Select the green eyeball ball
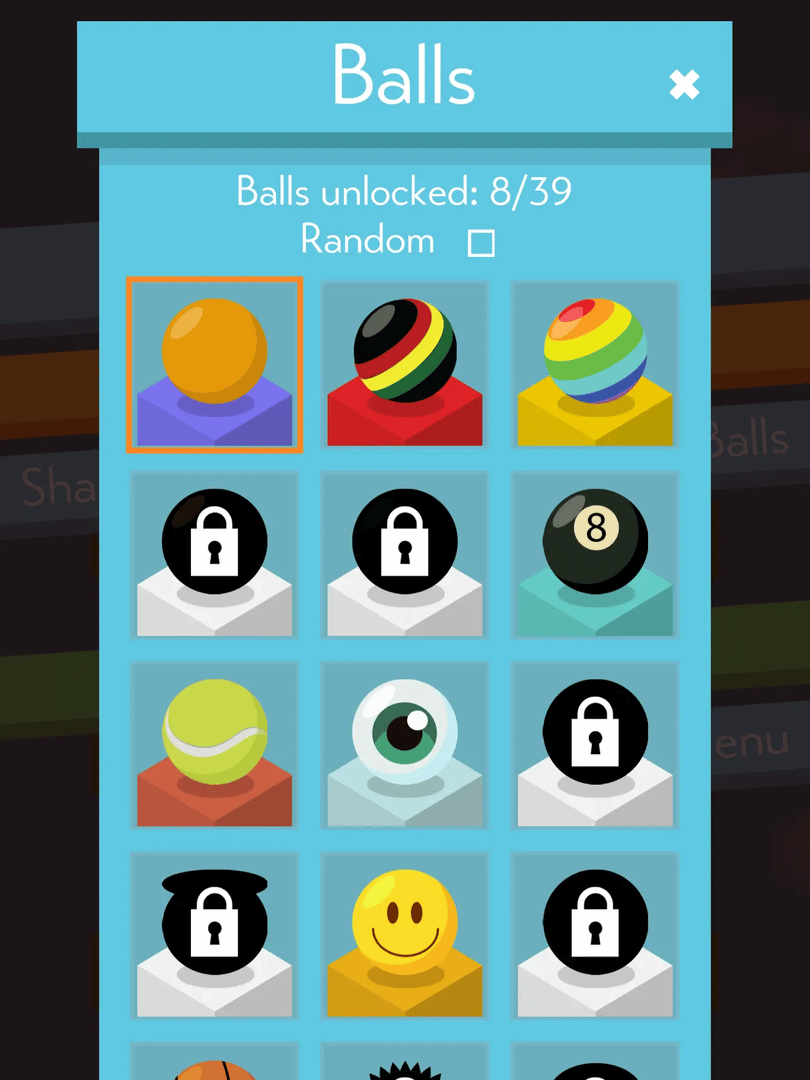This screenshot has width=810, height=1080. point(404,745)
